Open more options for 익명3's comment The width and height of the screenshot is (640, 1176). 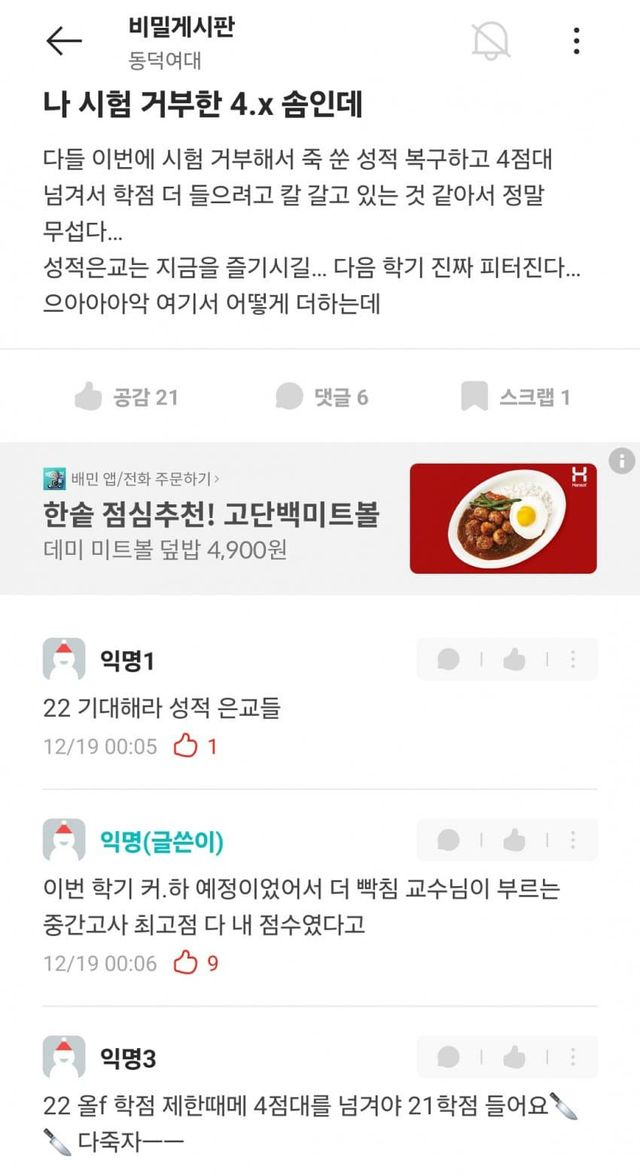pos(573,1058)
